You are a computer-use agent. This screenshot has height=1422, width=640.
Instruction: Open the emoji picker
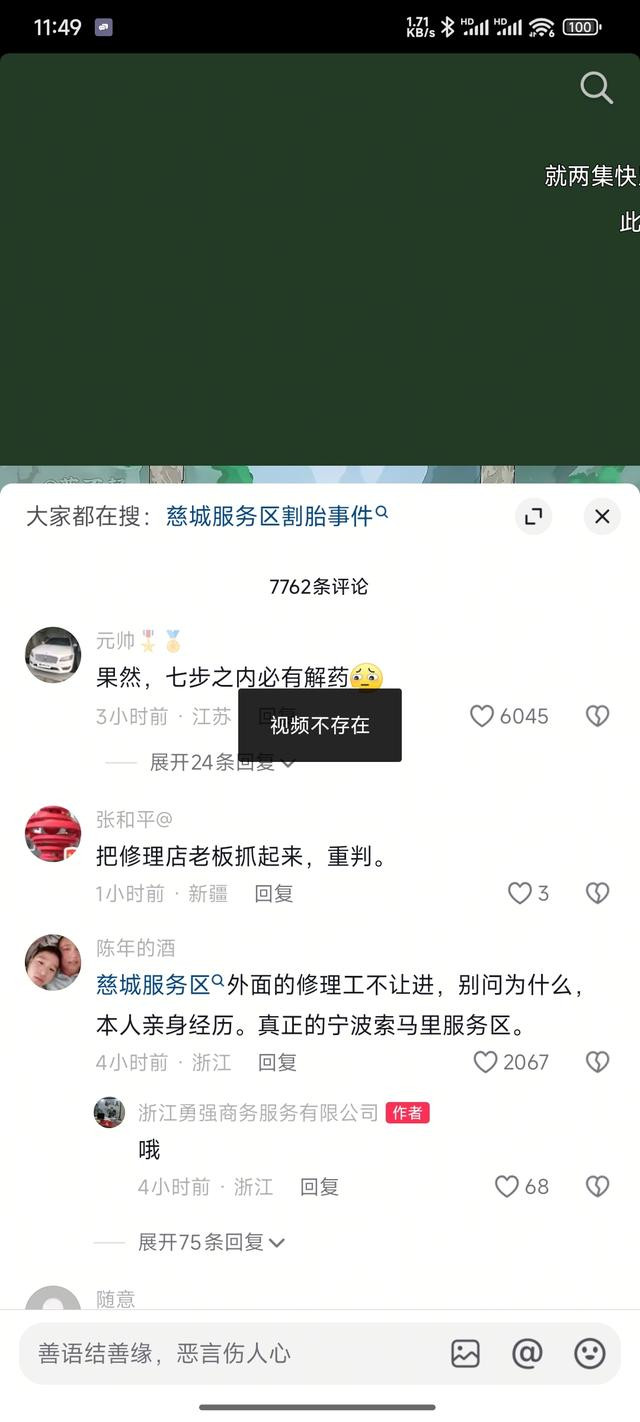pyautogui.click(x=590, y=1353)
